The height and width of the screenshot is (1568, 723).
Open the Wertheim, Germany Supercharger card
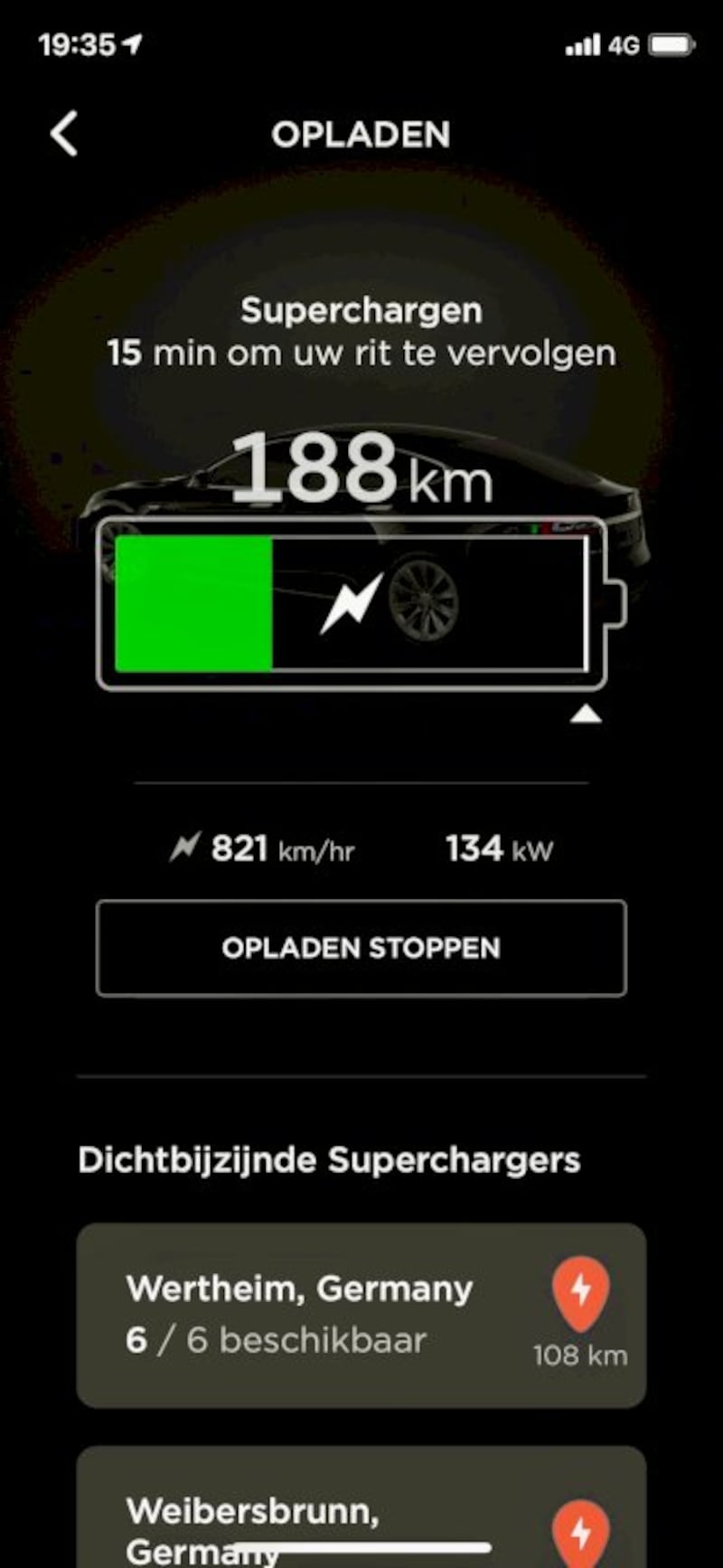[361, 1315]
